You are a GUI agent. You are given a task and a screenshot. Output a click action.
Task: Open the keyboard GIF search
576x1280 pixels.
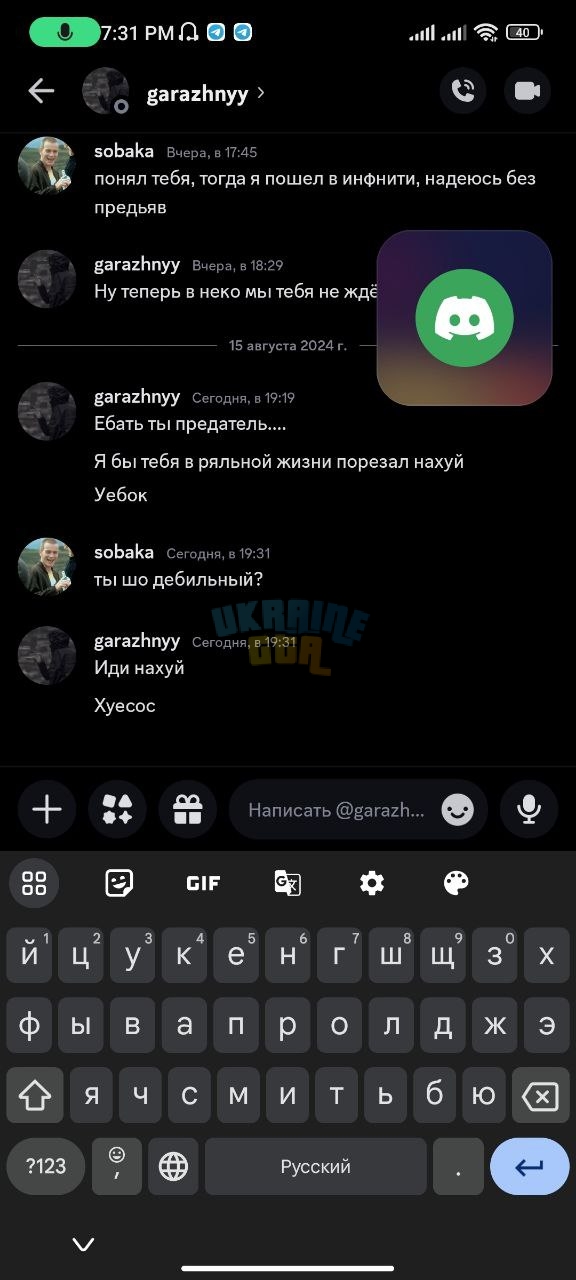pos(203,883)
